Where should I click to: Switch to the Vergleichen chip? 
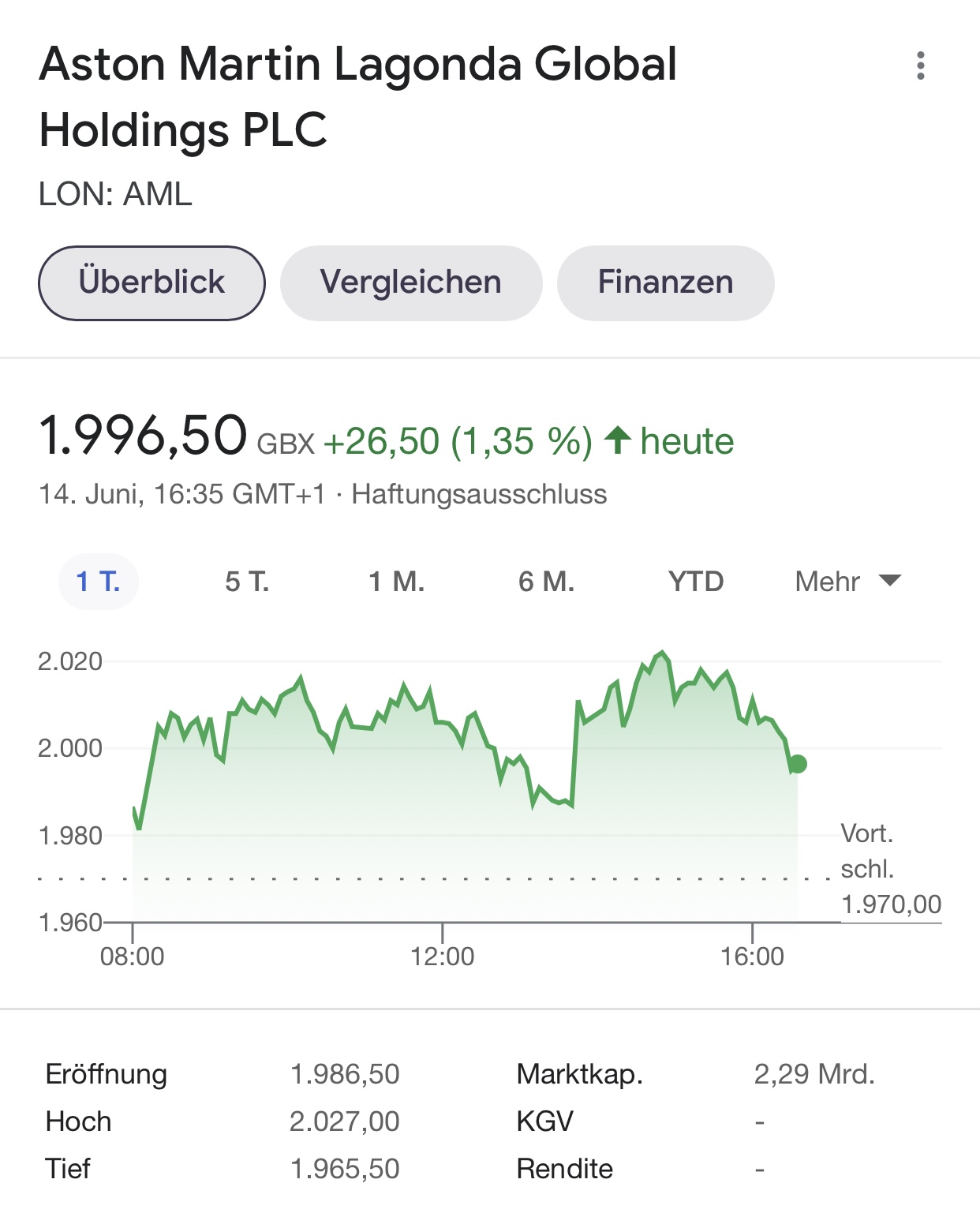[x=410, y=283]
